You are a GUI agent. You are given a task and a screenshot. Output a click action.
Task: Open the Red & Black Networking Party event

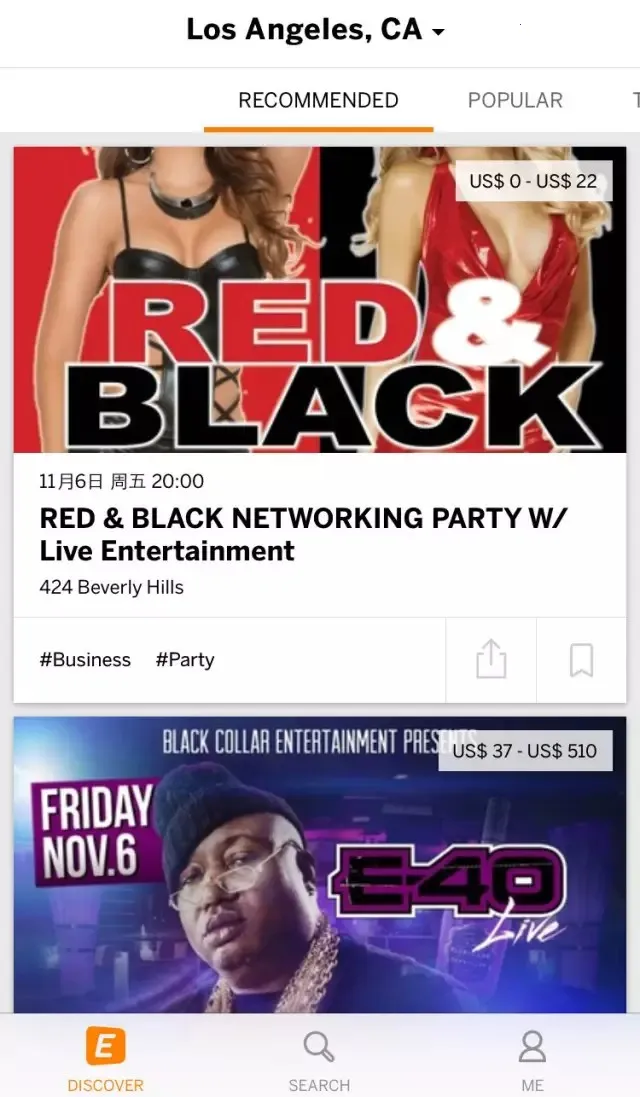coord(302,534)
